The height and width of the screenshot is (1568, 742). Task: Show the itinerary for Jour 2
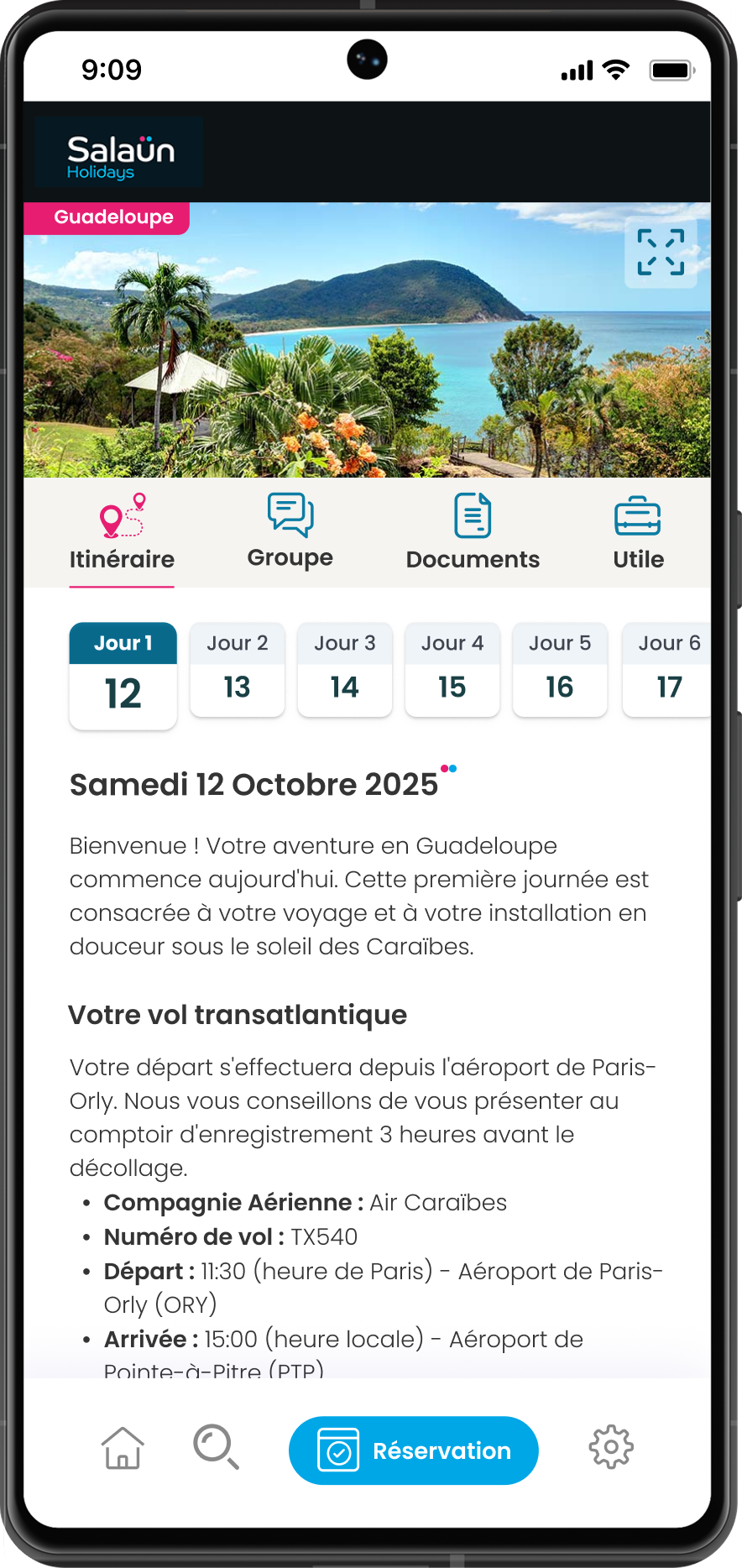238,670
